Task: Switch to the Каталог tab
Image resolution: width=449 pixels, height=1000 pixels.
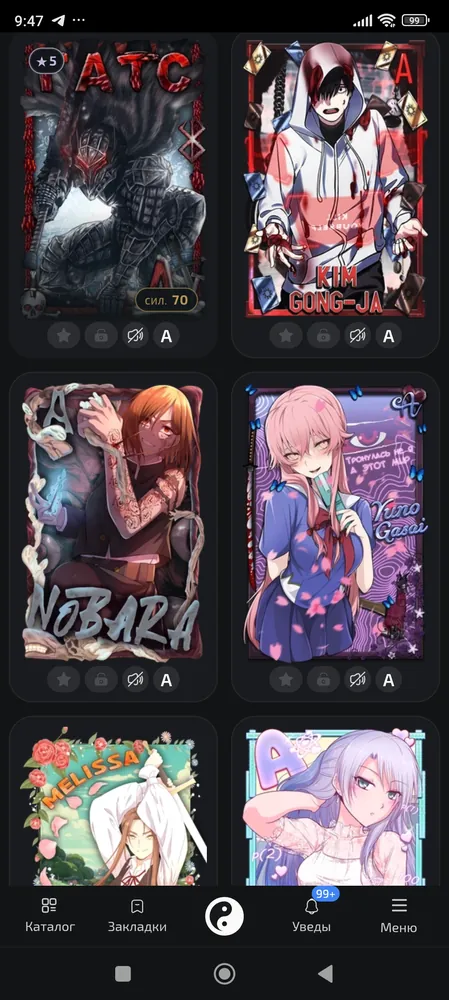Action: tap(50, 915)
